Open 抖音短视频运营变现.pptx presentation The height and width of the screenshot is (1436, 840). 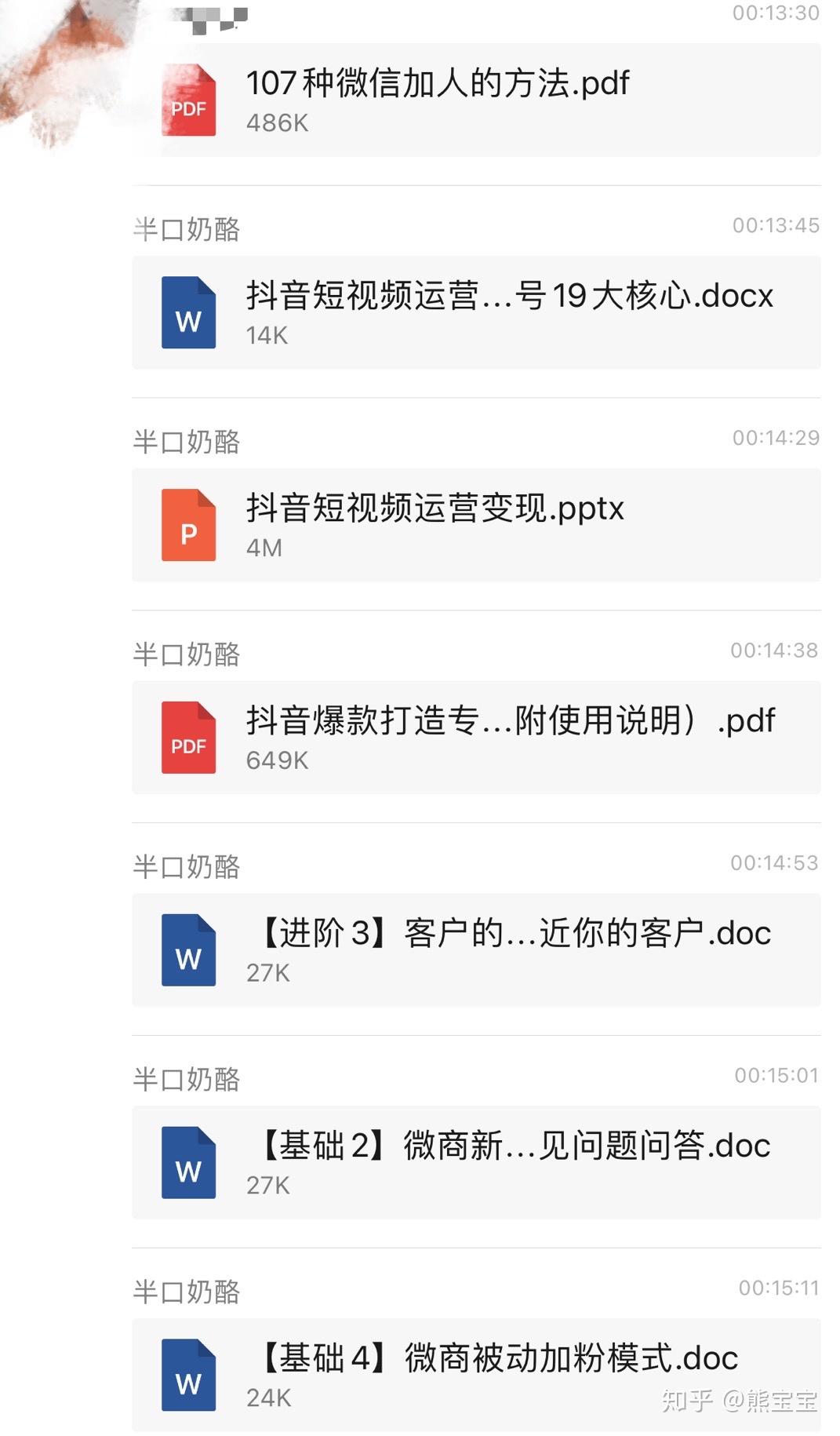[475, 525]
